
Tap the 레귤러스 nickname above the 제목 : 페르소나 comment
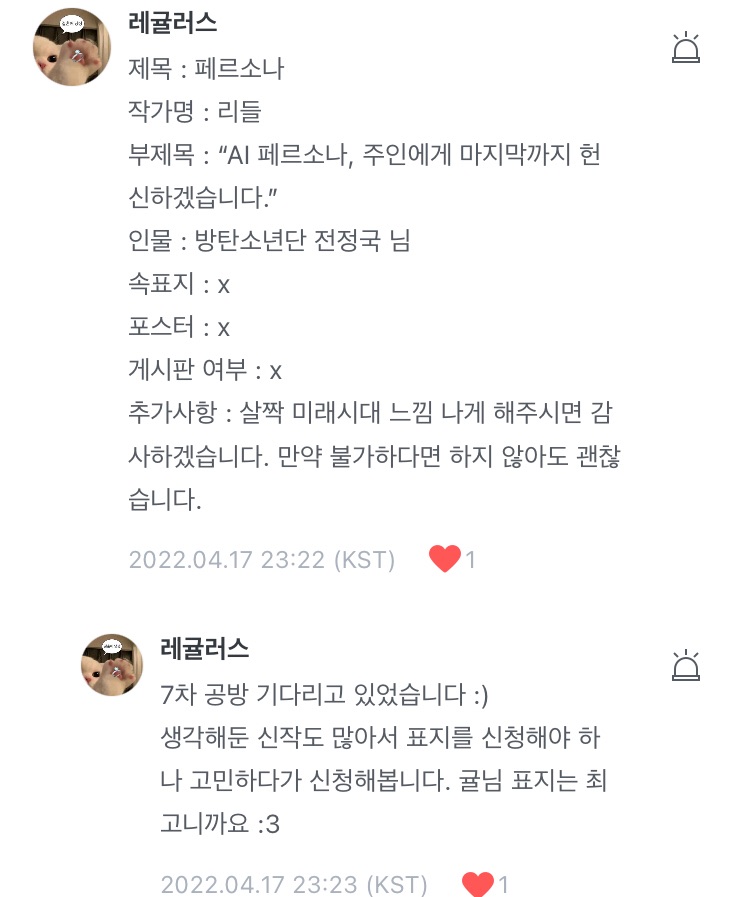pos(174,24)
